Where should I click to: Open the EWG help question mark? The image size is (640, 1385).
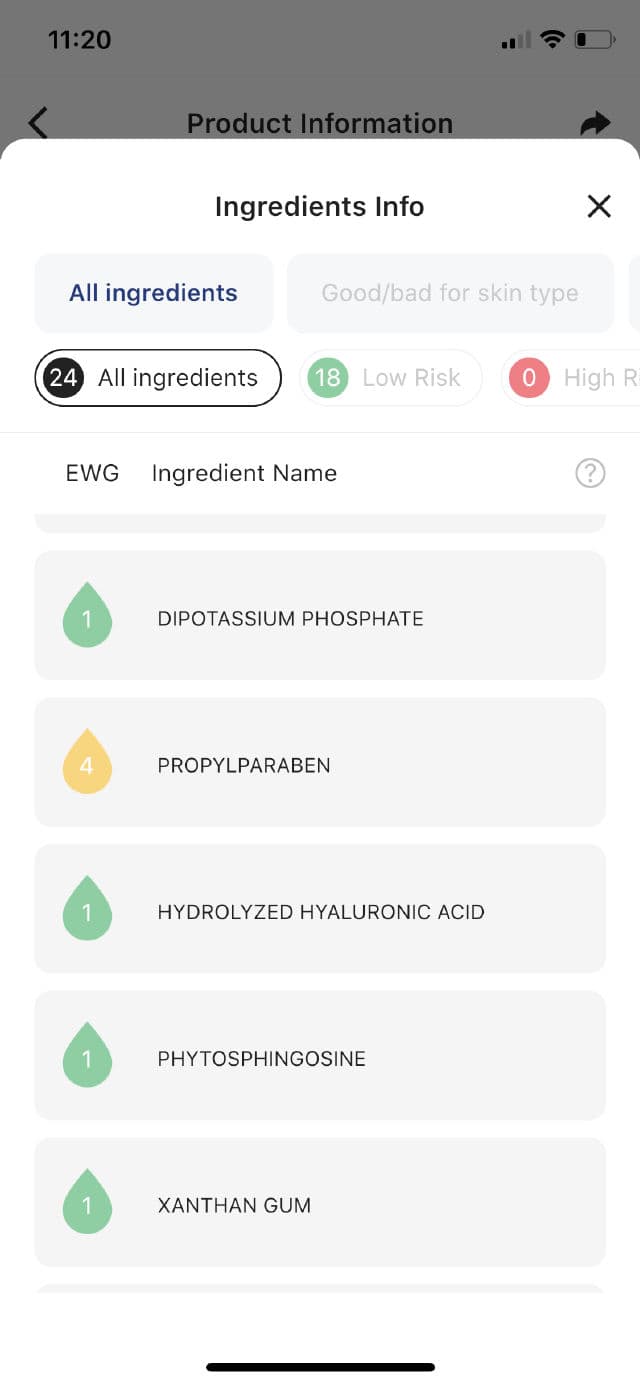590,473
